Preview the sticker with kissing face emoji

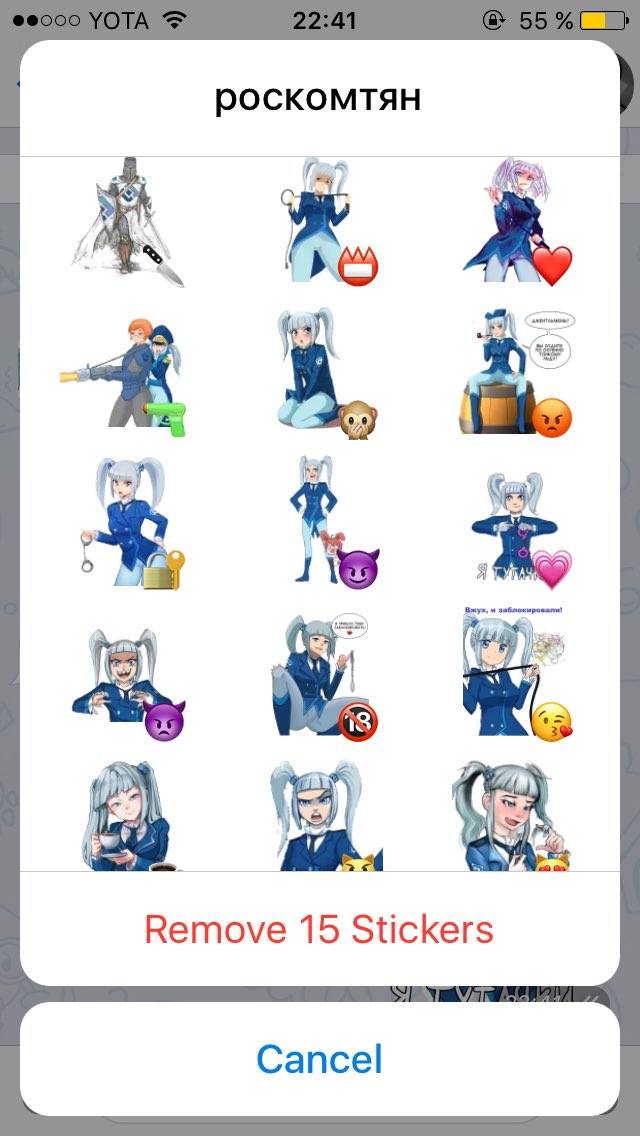[x=516, y=674]
